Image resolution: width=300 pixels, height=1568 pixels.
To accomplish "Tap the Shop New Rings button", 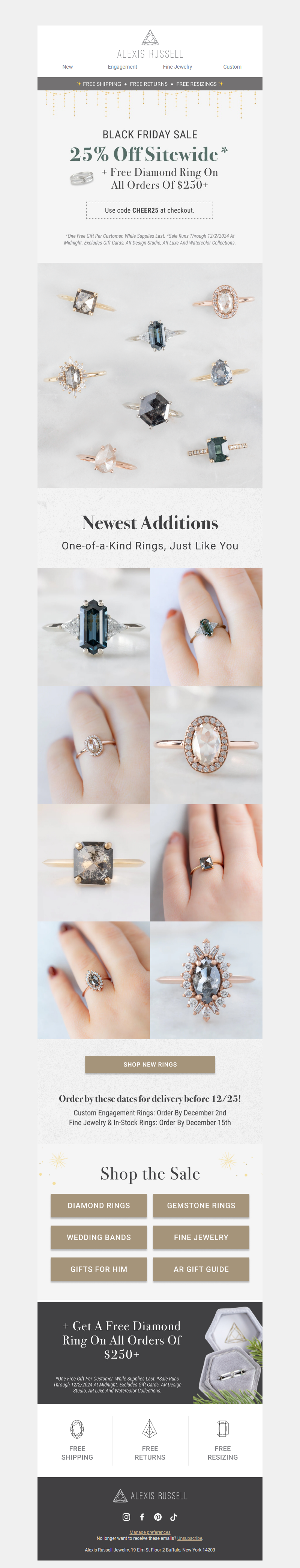I will tap(150, 1065).
